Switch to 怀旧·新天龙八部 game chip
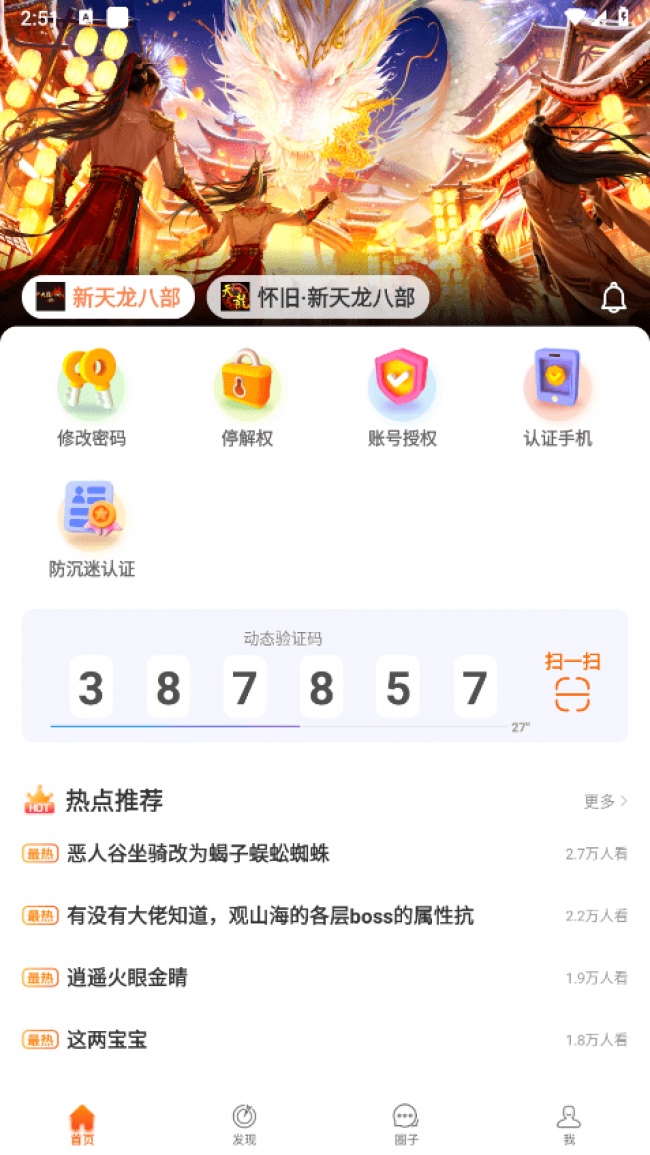The width and height of the screenshot is (650, 1155). [x=318, y=297]
